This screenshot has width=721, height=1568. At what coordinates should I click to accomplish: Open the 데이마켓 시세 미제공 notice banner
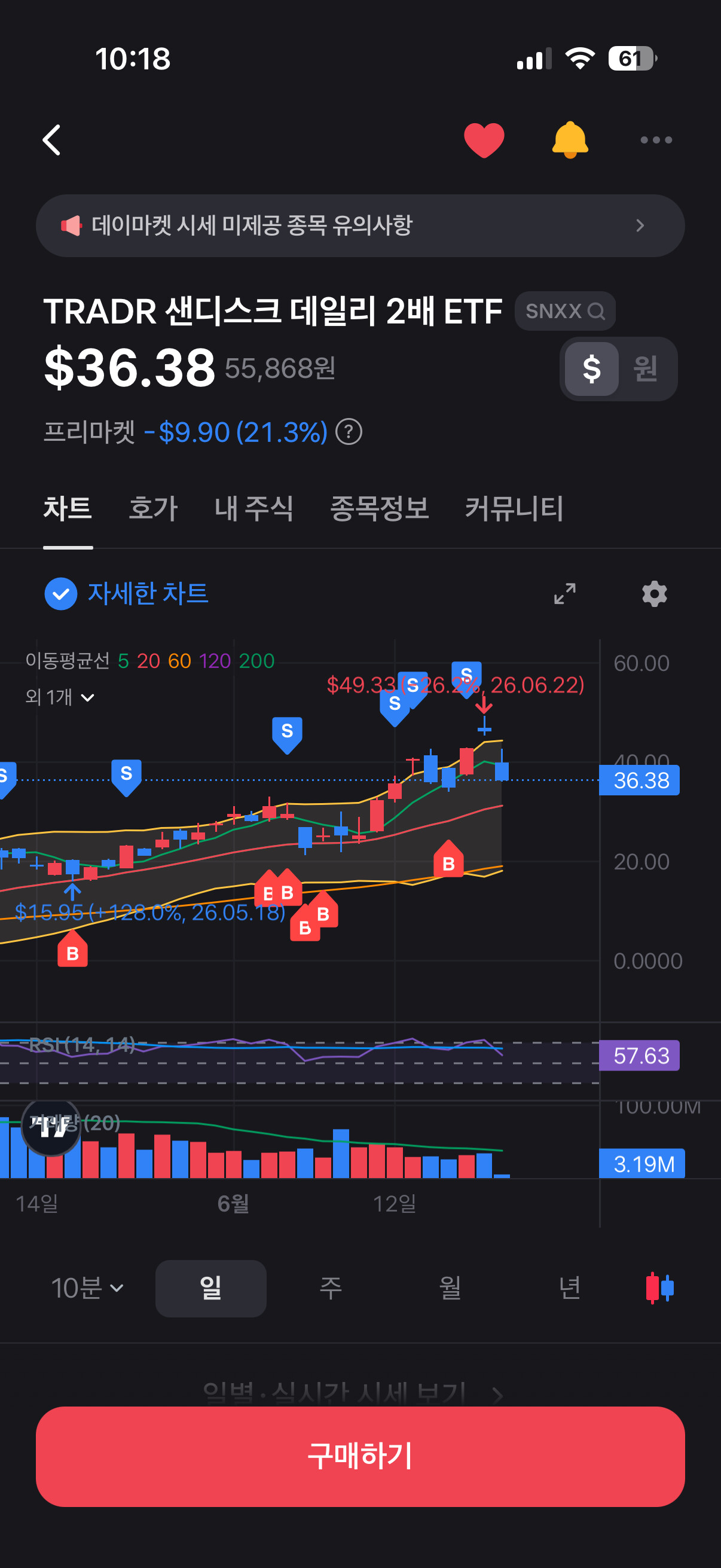[360, 226]
